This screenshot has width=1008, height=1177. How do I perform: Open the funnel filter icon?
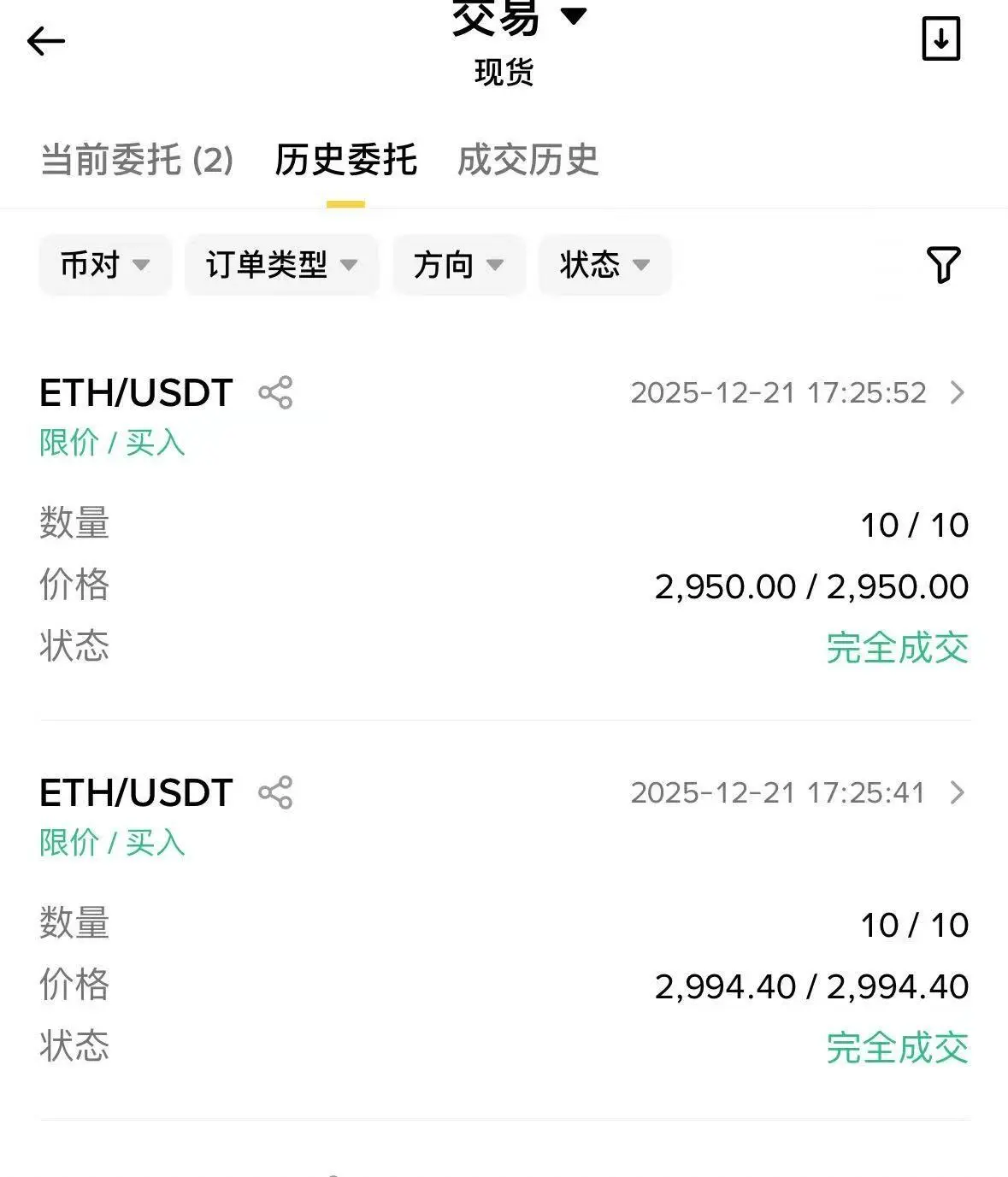(943, 265)
